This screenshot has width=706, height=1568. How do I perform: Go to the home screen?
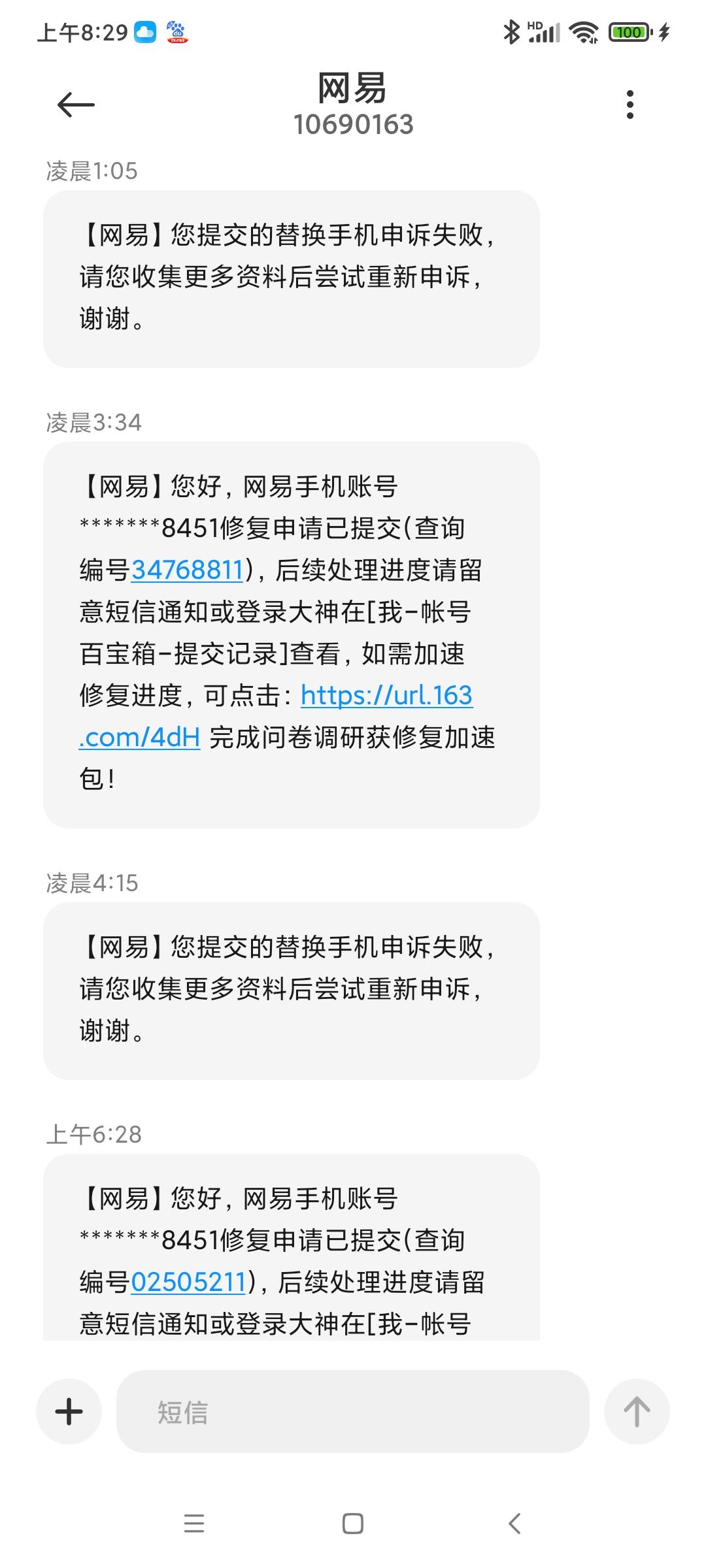click(353, 1524)
